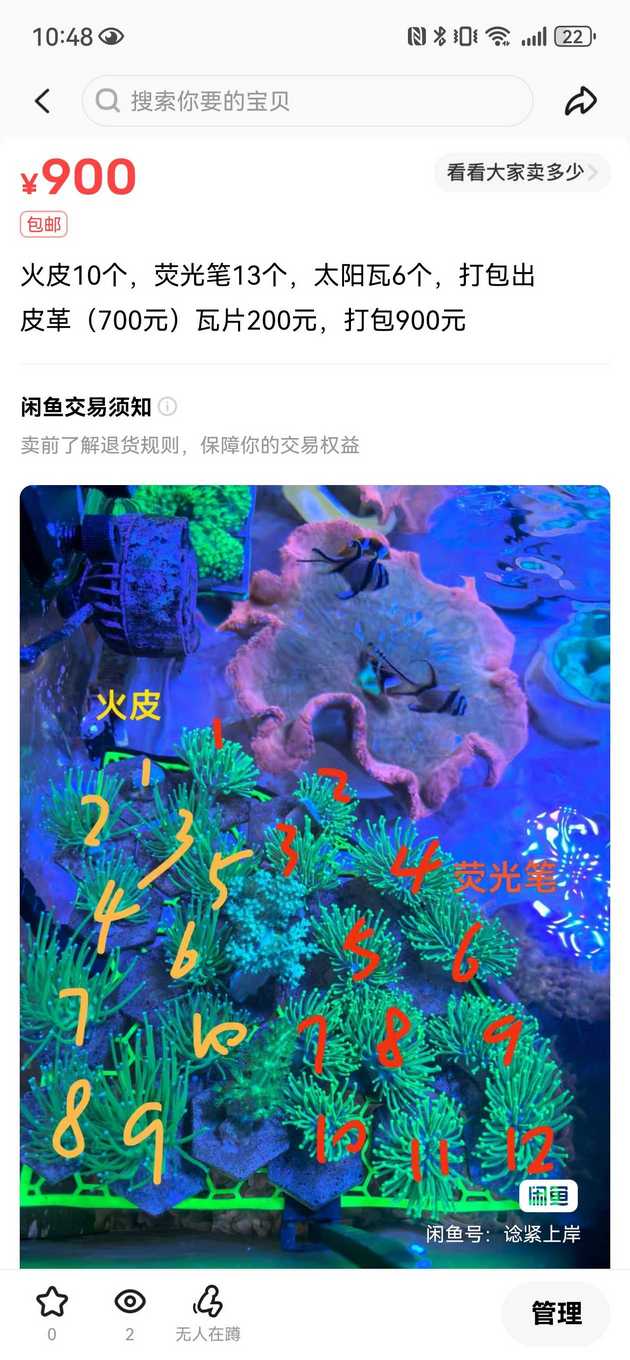Open the 无人在蹲 watchers icon
The image size is (630, 1360).
pyautogui.click(x=208, y=1302)
